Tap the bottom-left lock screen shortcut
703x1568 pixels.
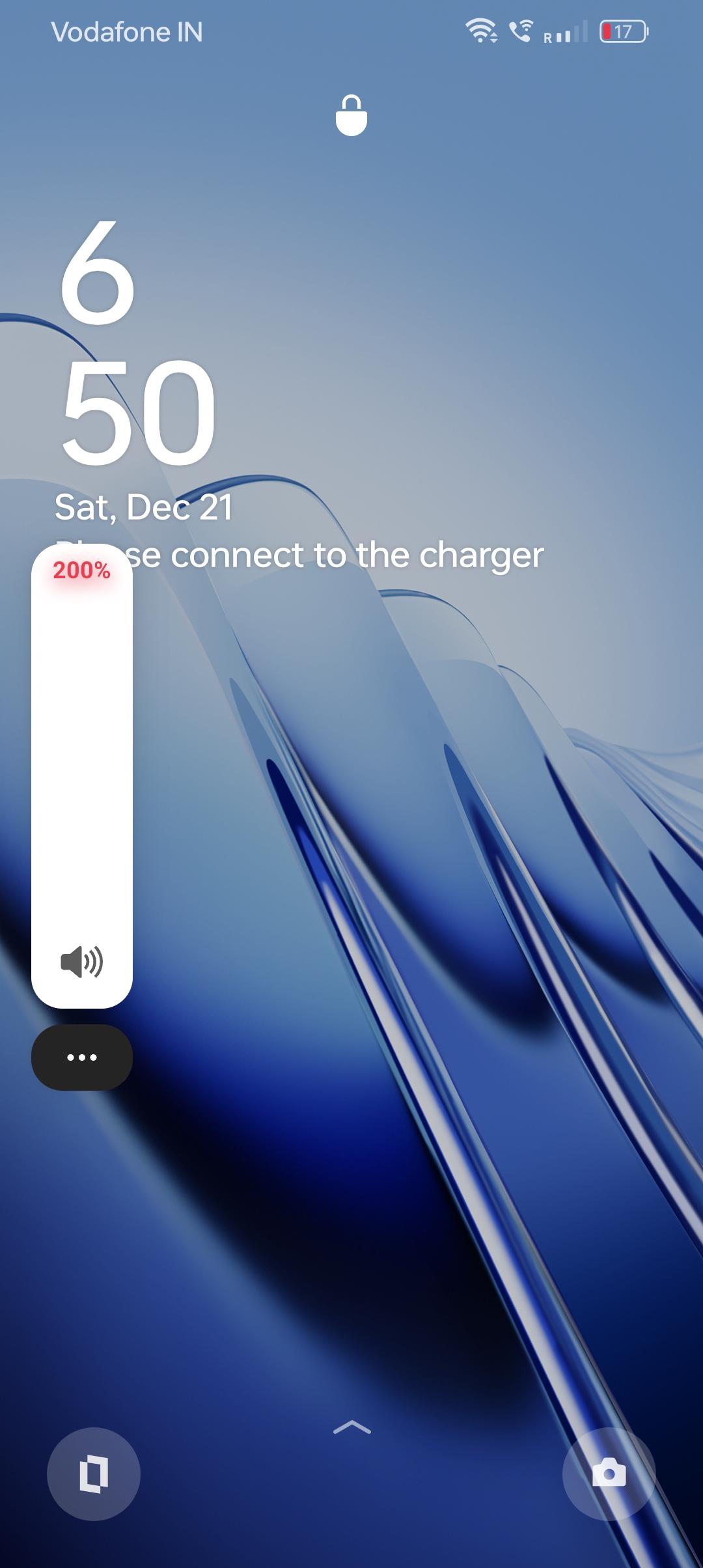[94, 1474]
